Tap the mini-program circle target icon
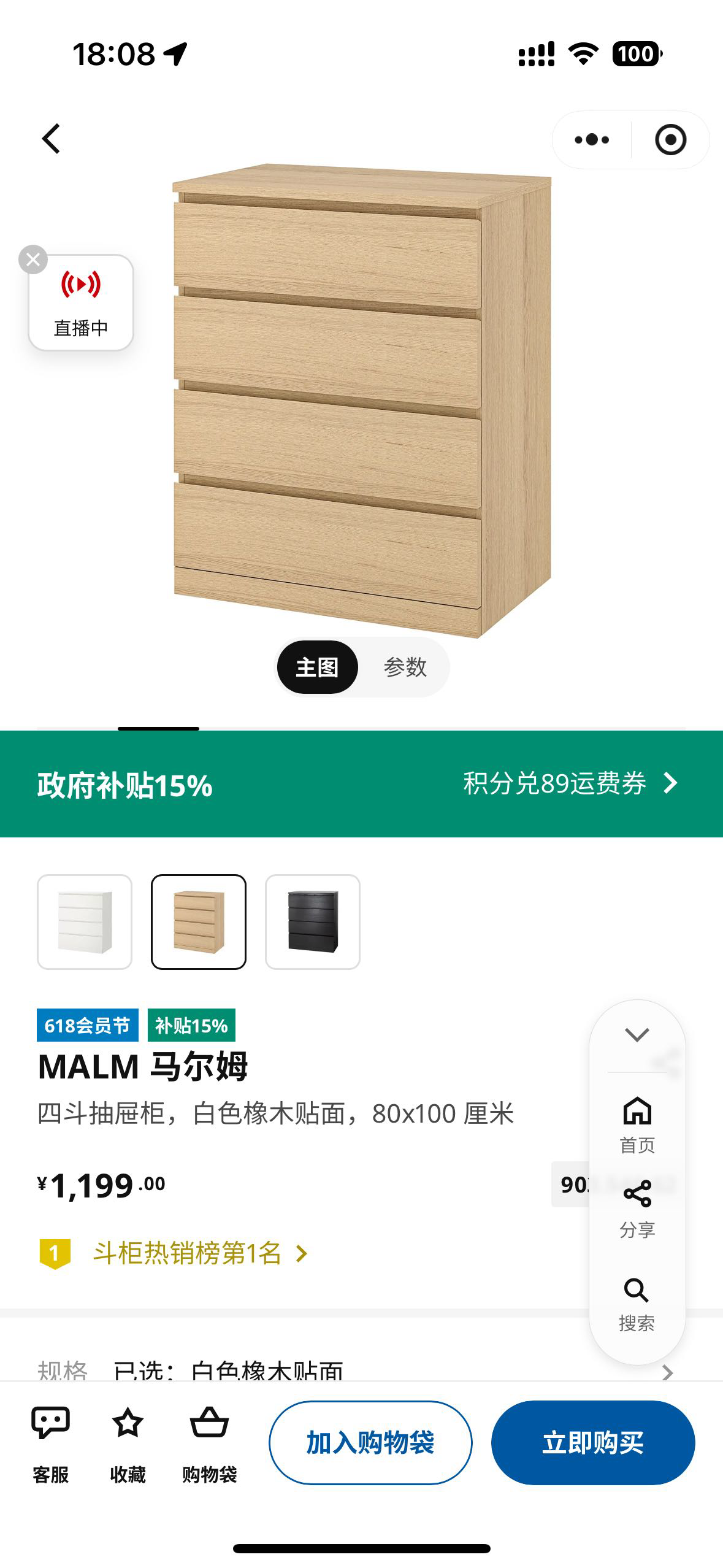This screenshot has width=723, height=1568. coord(671,139)
